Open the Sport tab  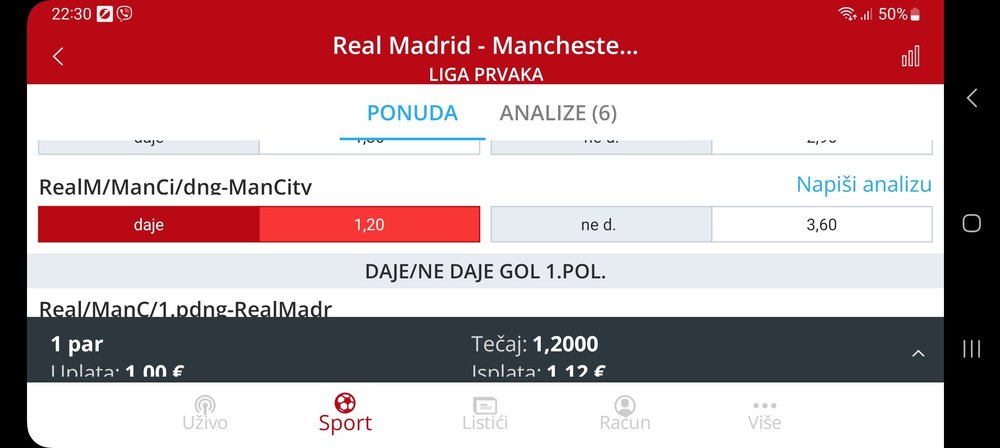pyautogui.click(x=345, y=413)
